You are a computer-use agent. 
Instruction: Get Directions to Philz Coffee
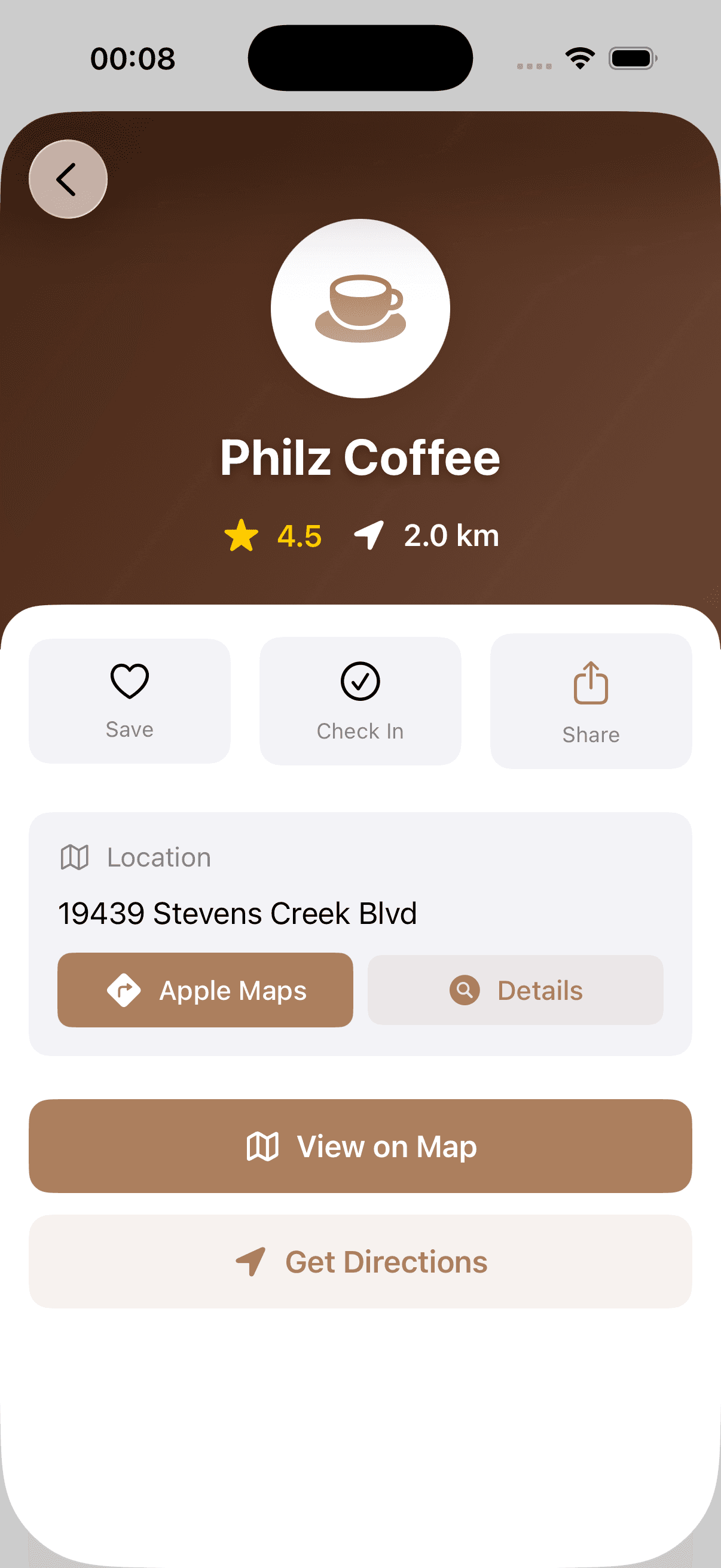point(360,1262)
